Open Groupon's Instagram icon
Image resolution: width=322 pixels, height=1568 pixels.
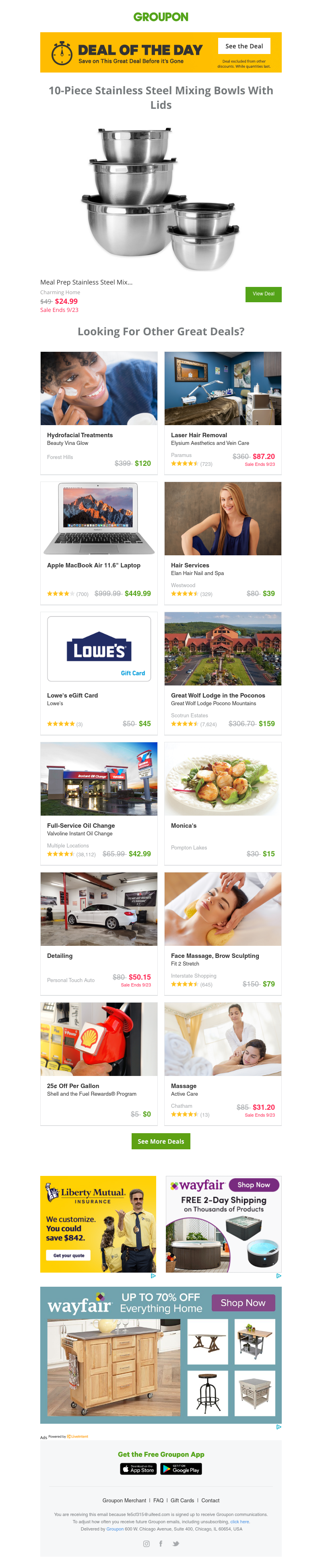(146, 1544)
